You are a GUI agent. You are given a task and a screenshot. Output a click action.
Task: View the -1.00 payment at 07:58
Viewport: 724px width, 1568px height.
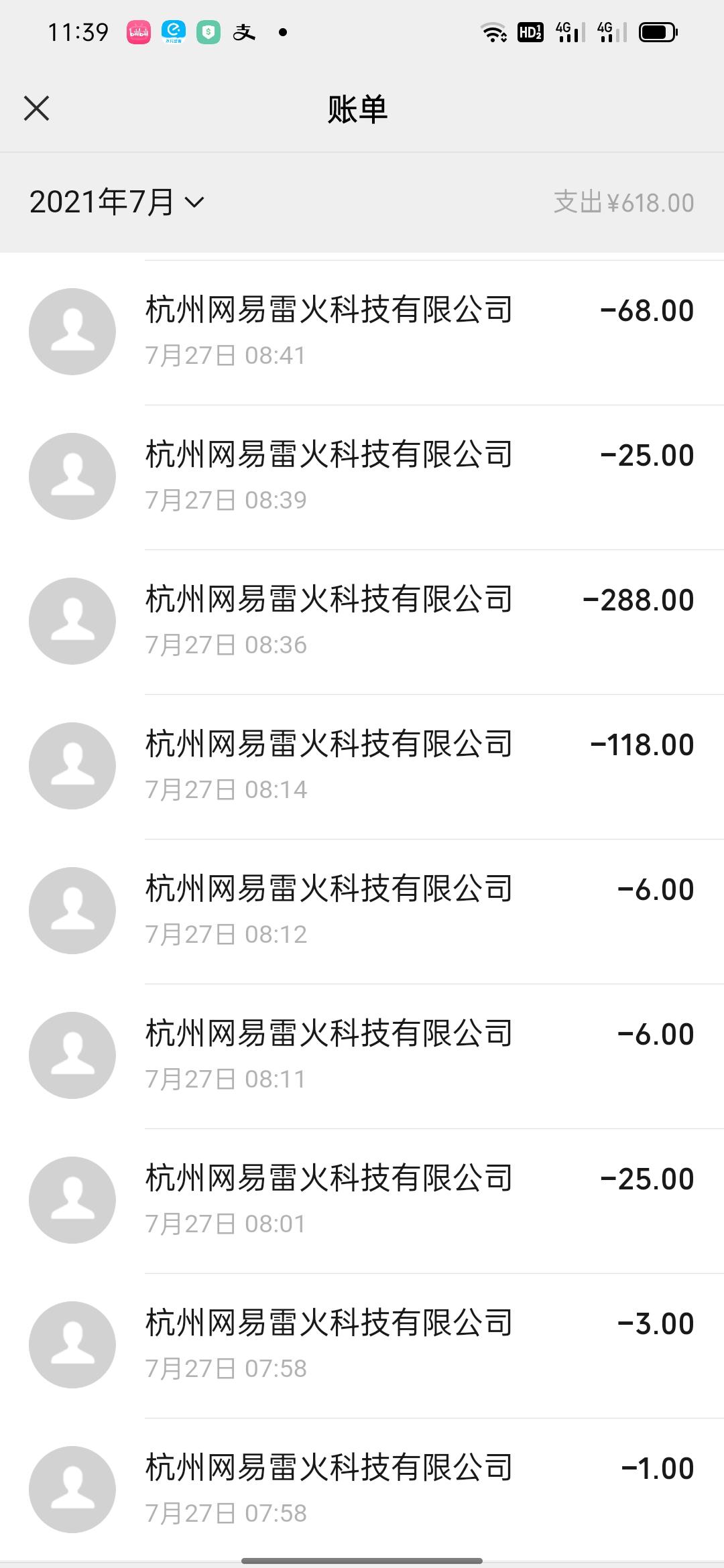(362, 1490)
